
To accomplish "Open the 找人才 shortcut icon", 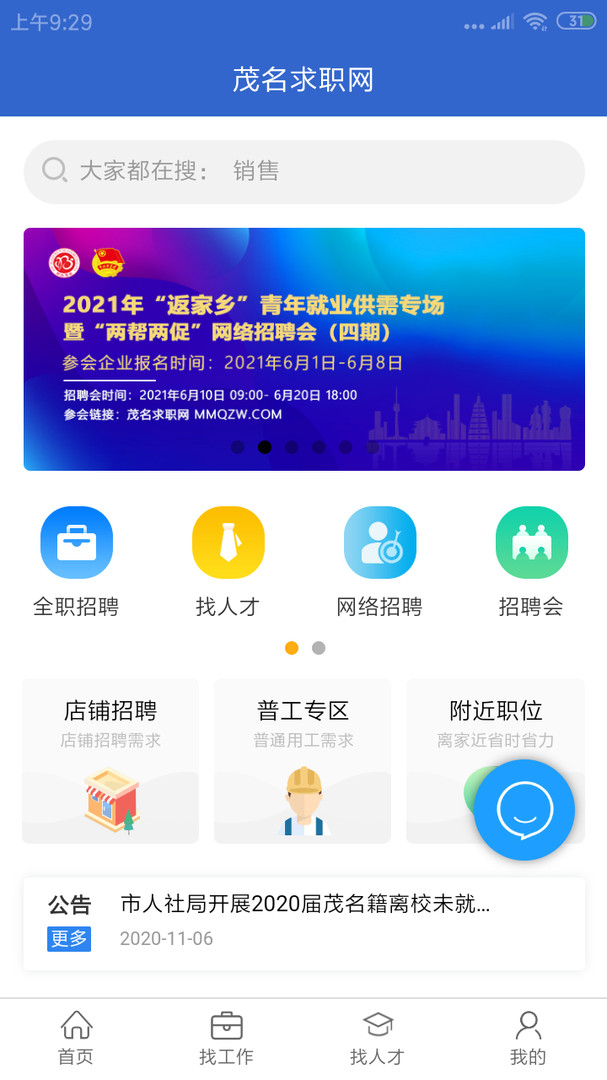I will [x=228, y=562].
